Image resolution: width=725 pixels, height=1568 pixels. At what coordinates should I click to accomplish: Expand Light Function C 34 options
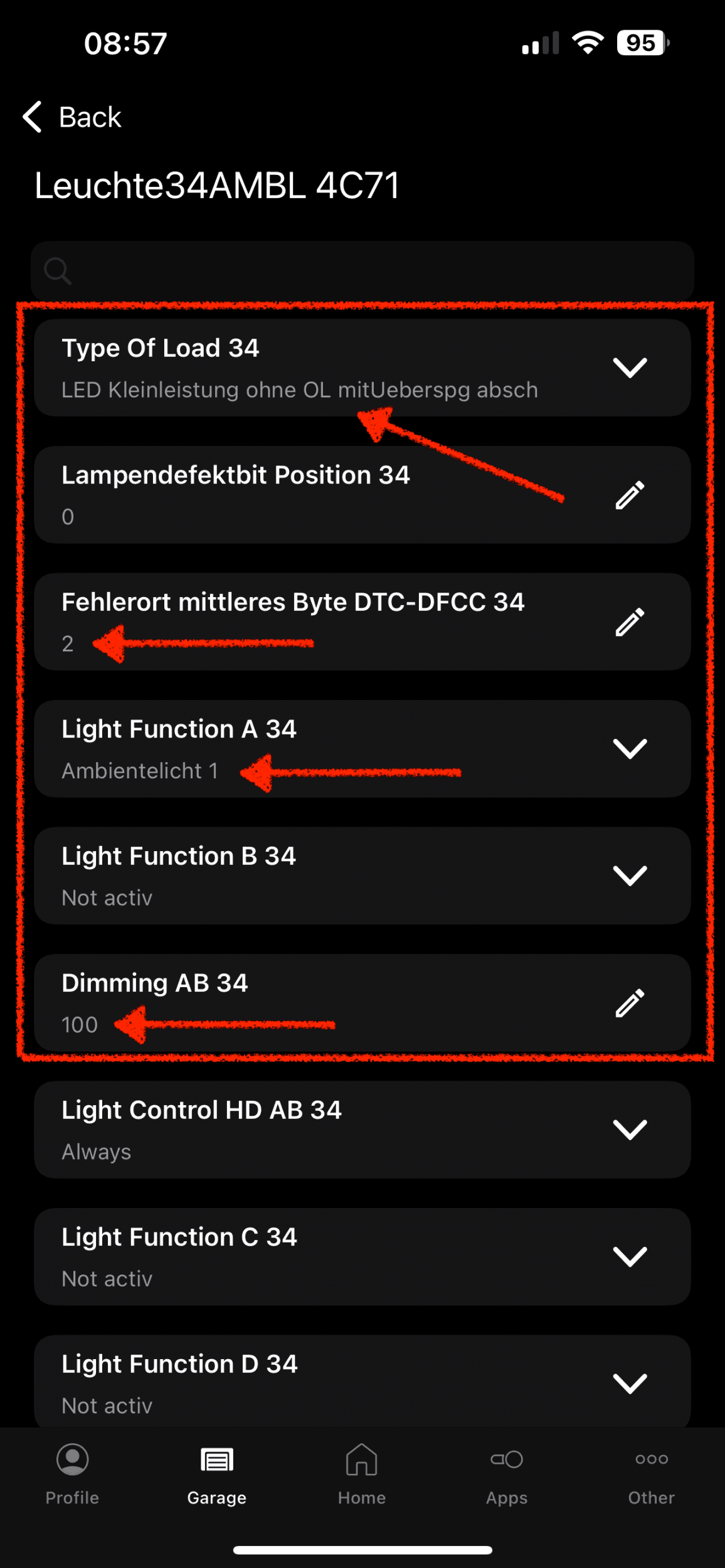tap(629, 1257)
